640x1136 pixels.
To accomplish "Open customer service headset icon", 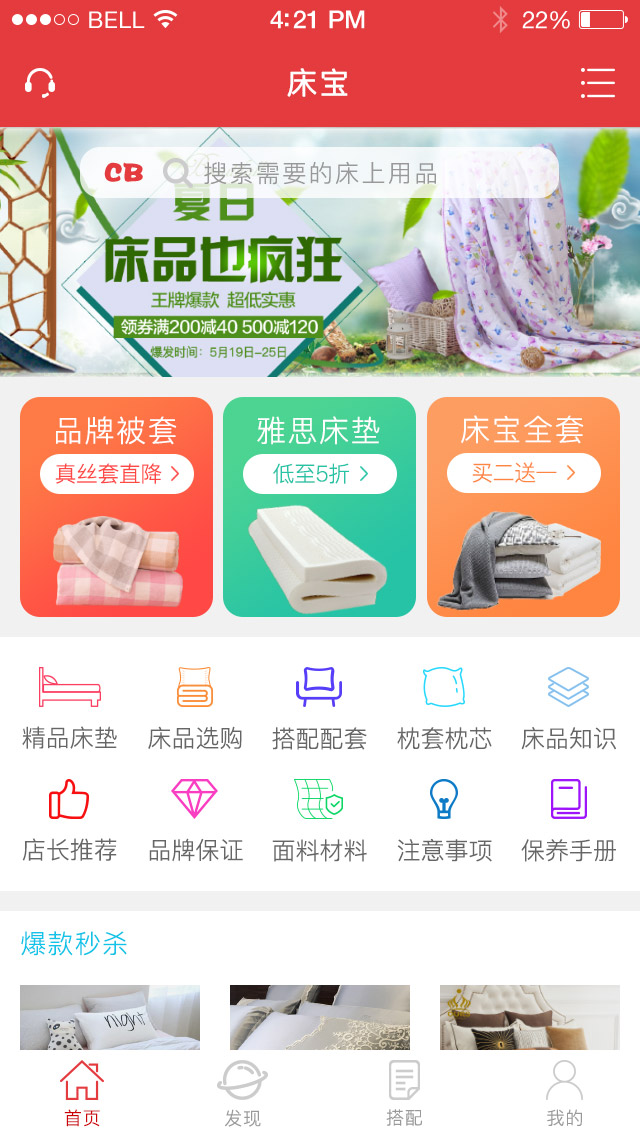I will pos(40,83).
